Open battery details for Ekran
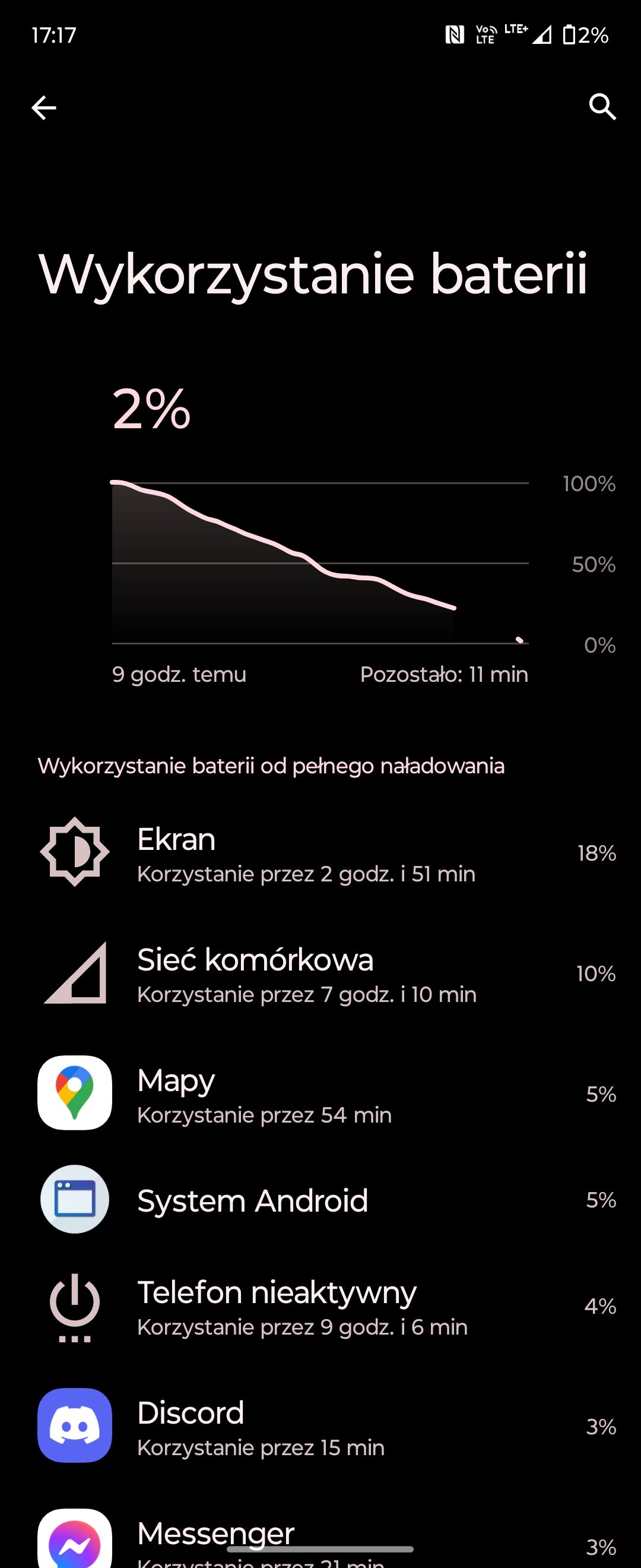This screenshot has height=1568, width=641. [320, 852]
